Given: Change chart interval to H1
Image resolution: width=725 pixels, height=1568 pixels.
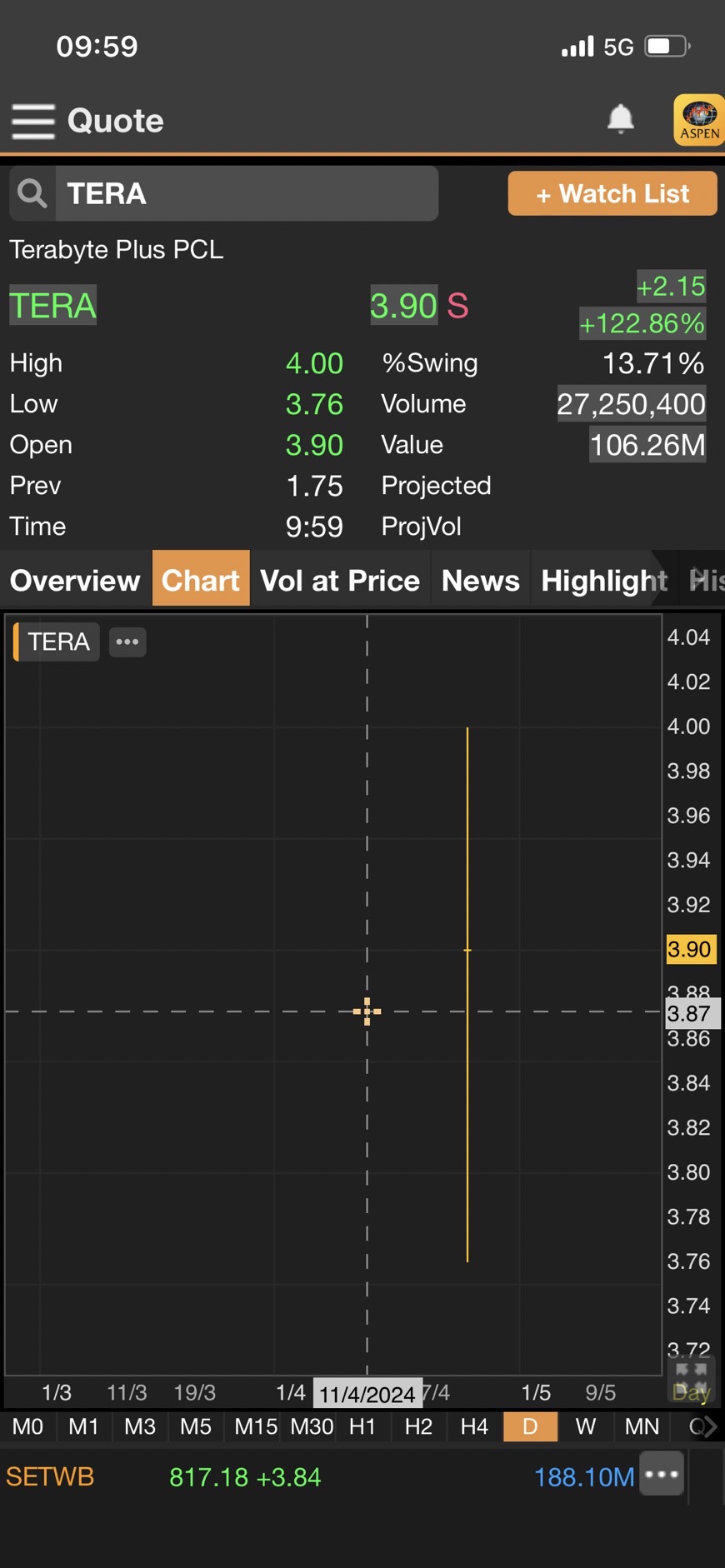Looking at the screenshot, I should point(362,1426).
